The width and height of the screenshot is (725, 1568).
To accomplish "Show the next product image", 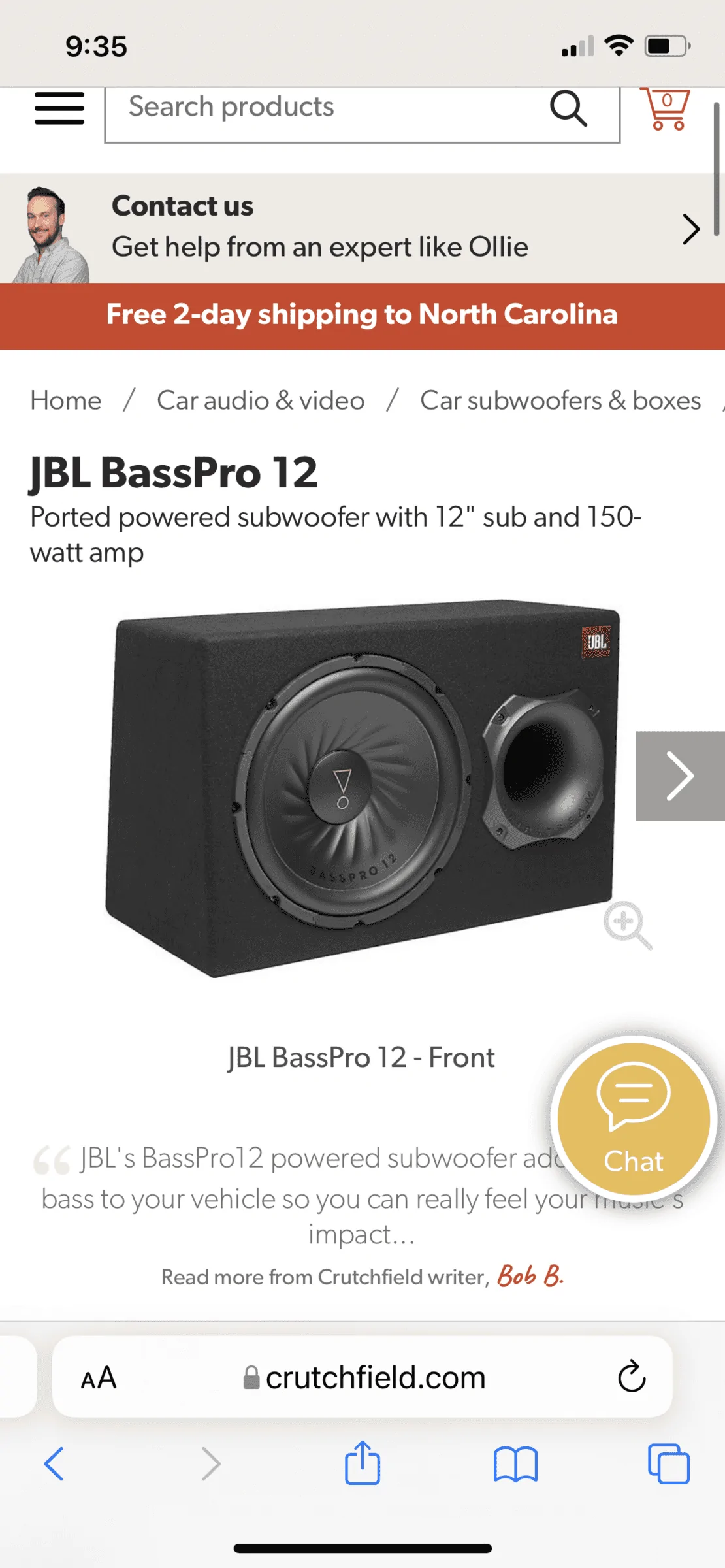I will pos(680,776).
